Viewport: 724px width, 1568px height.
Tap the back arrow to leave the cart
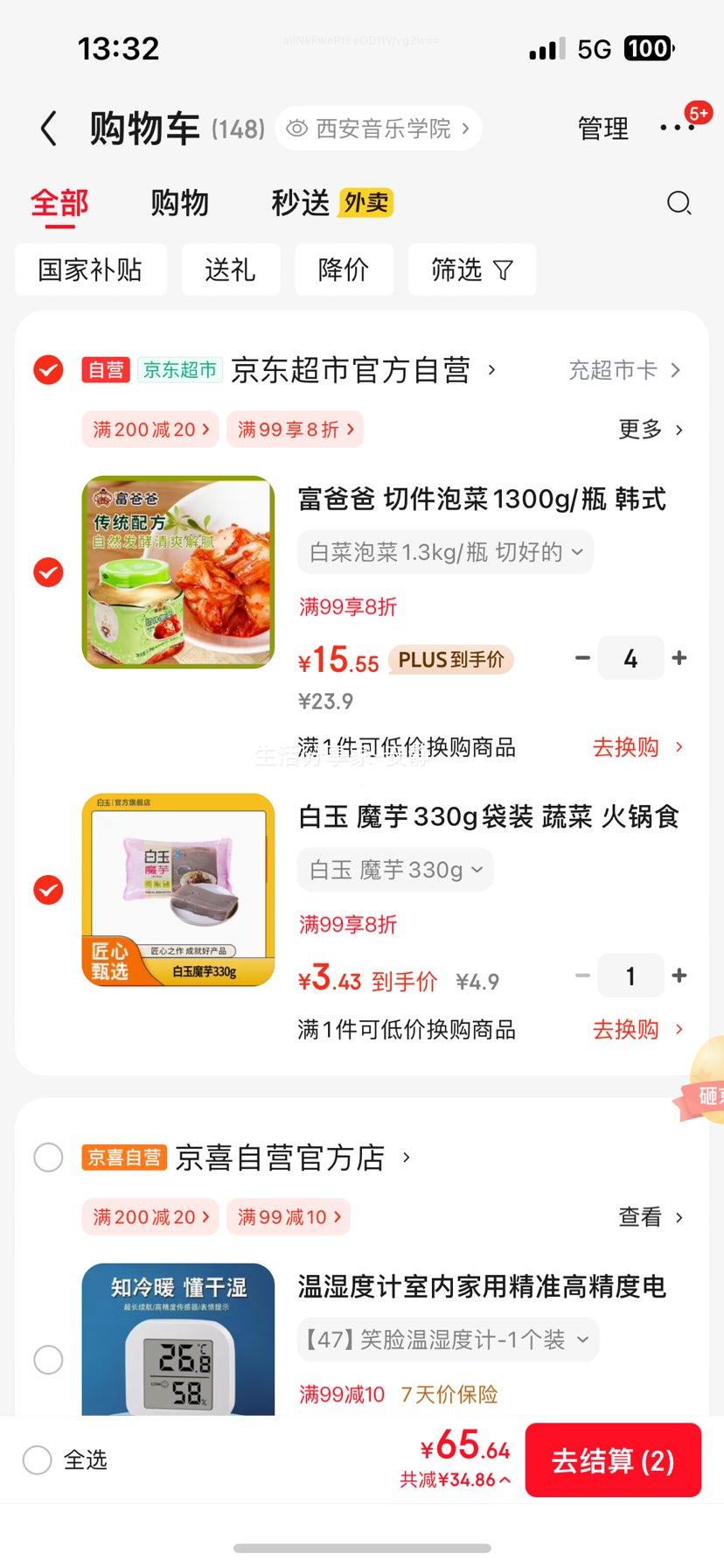point(48,128)
